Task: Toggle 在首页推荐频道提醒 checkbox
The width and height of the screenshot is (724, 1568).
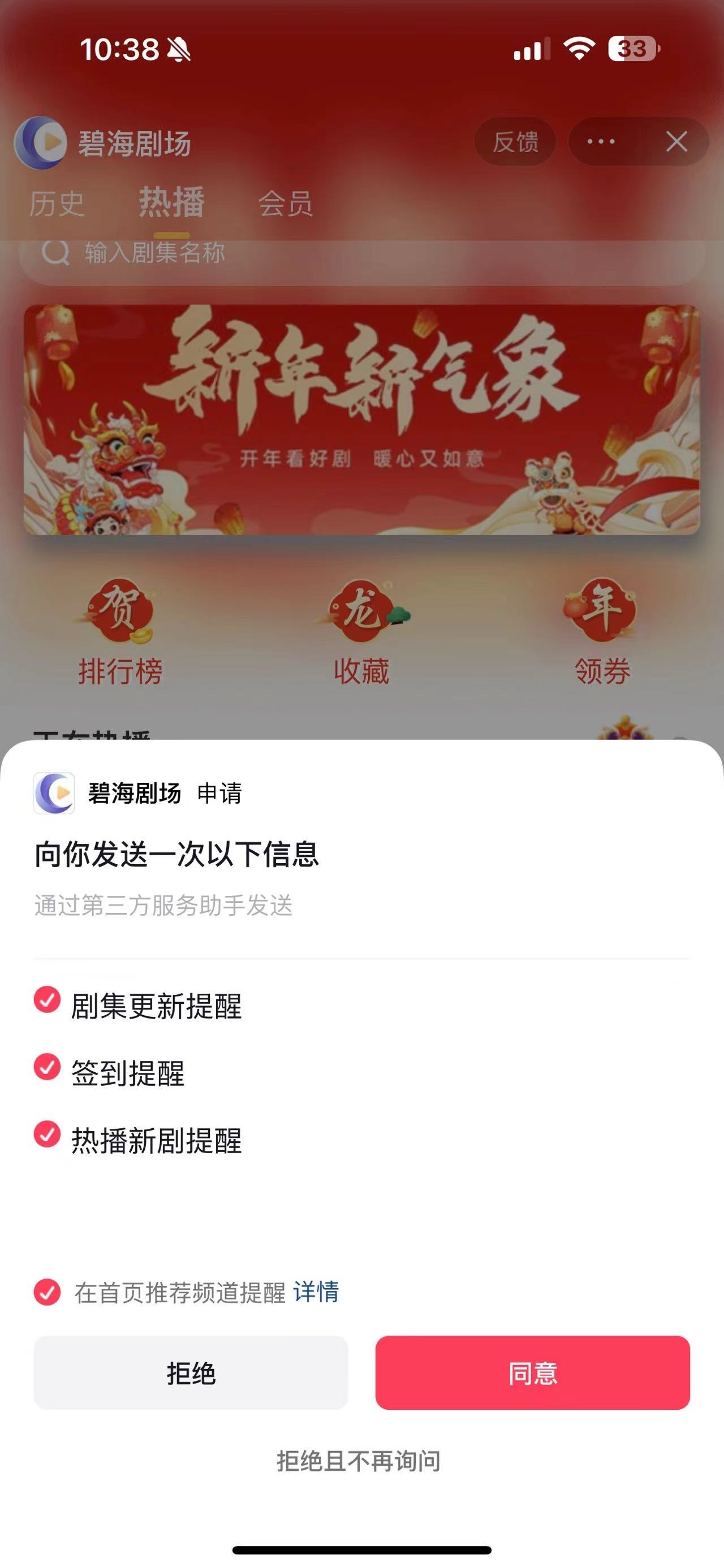Action: coord(47,1292)
